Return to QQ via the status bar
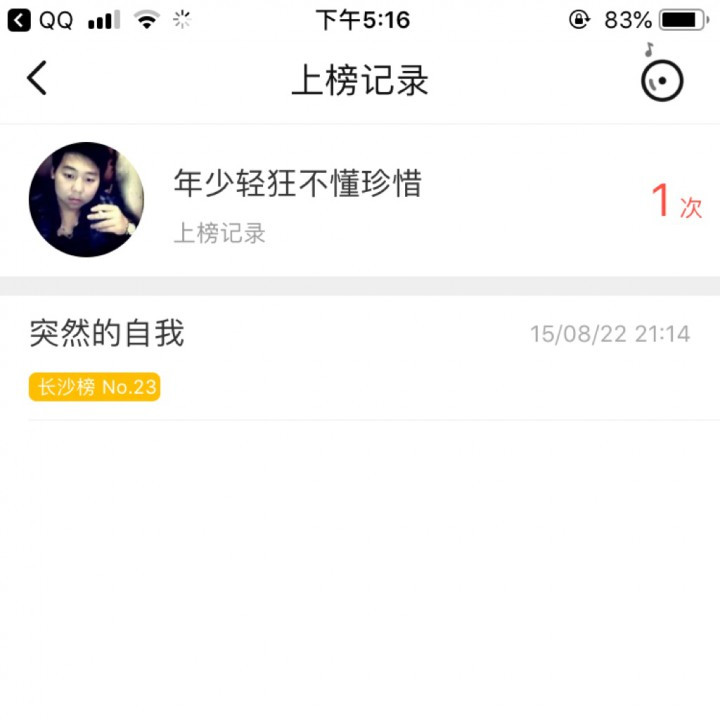This screenshot has height=720, width=720. click(40, 20)
